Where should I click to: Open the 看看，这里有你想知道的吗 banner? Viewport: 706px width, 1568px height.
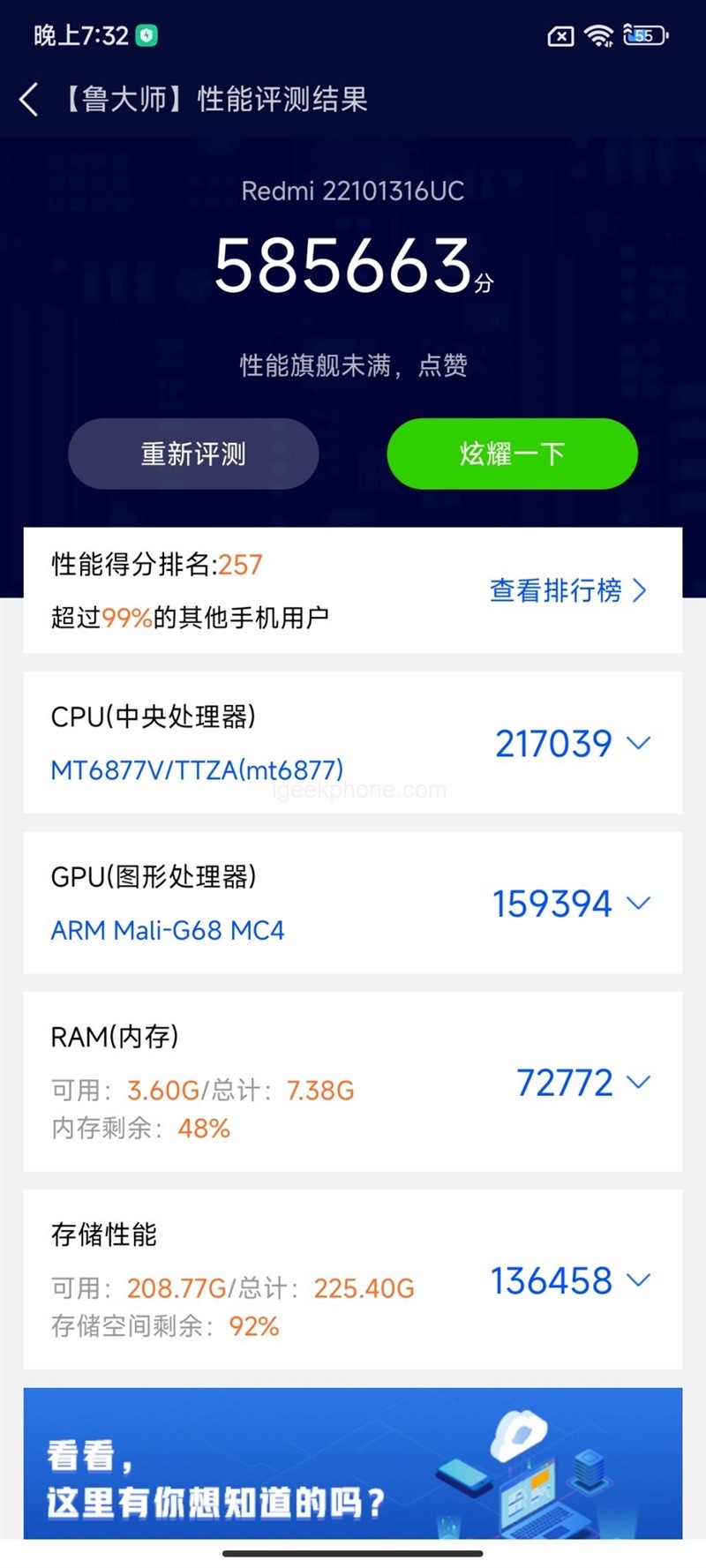pyautogui.click(x=353, y=1463)
